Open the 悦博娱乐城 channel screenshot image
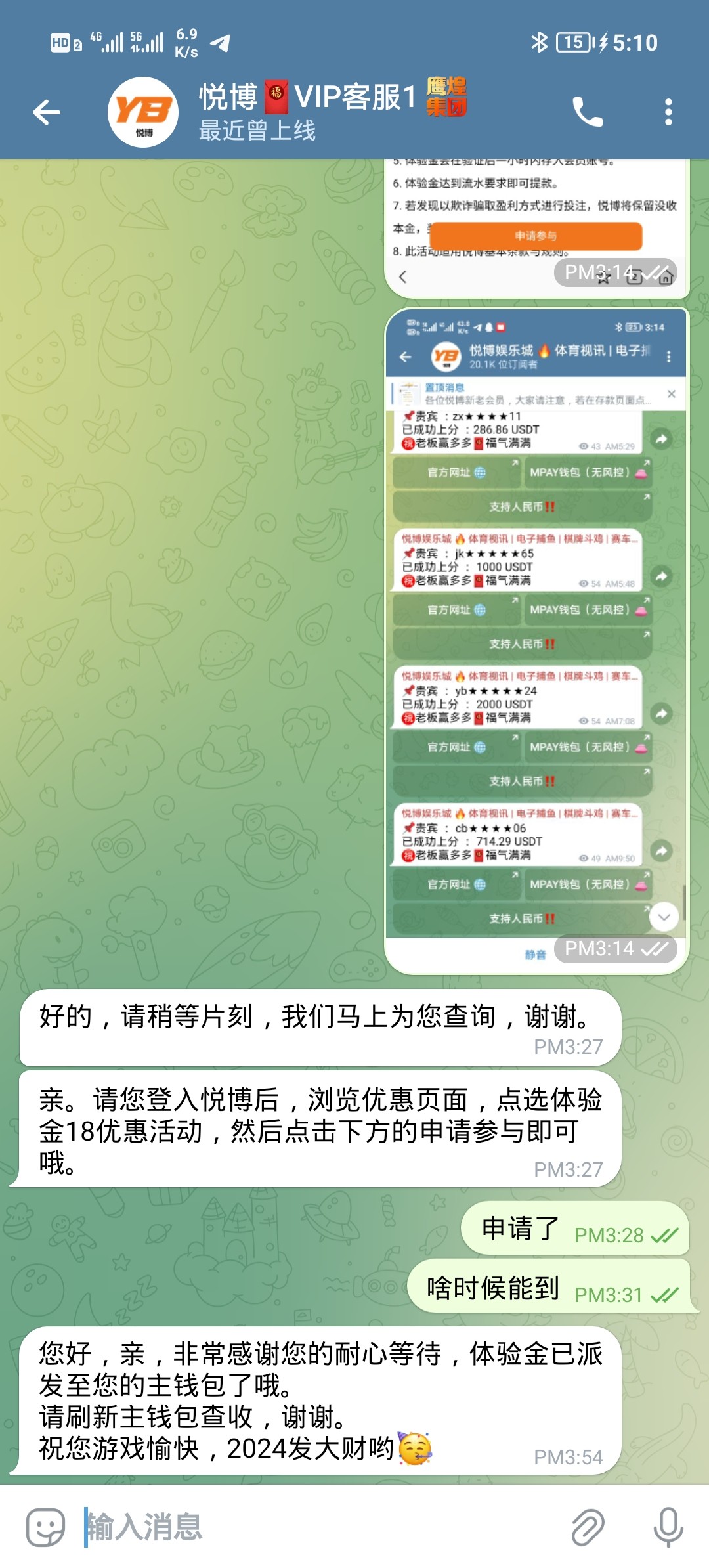 click(x=536, y=640)
